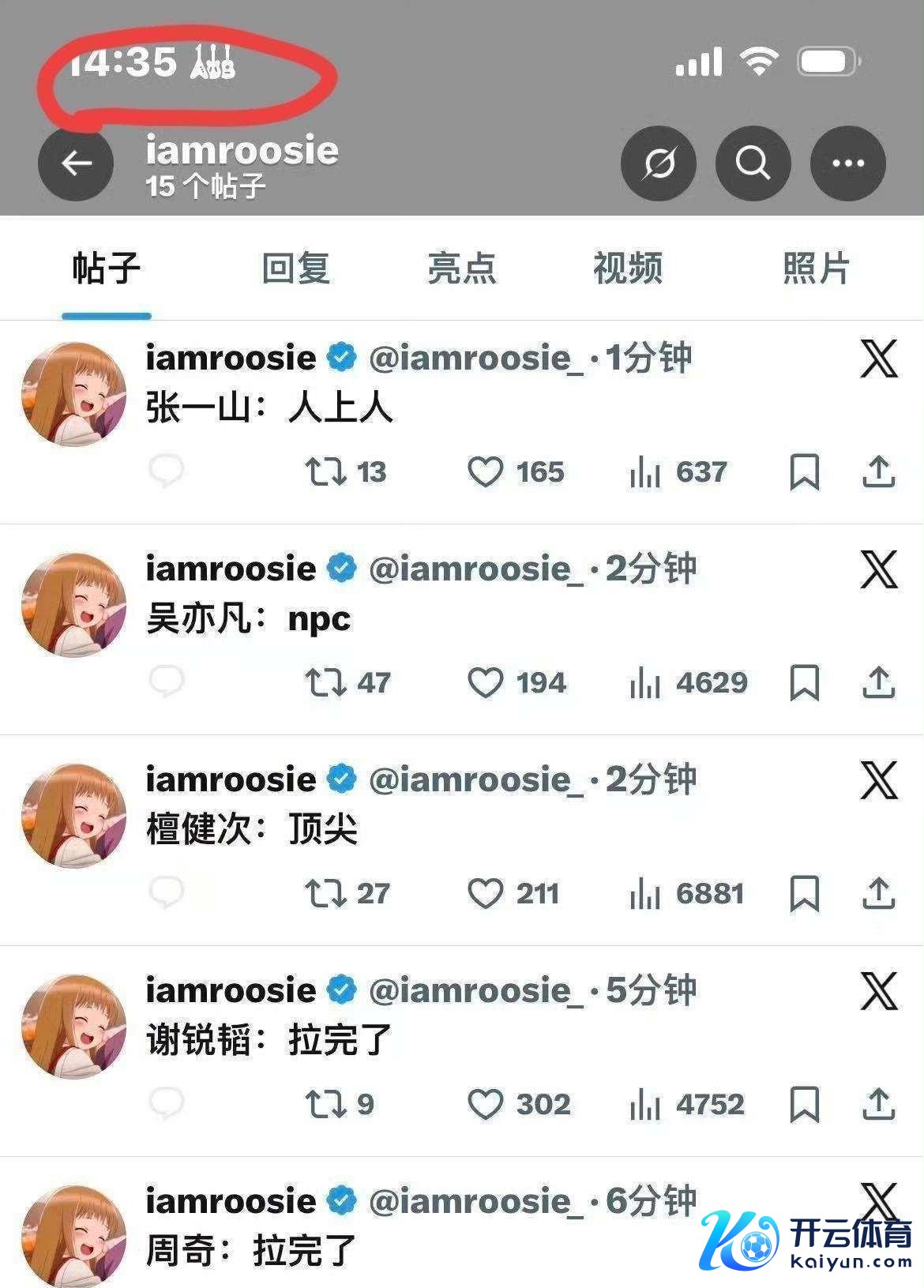Bookmark the post 张一山：人上人
Viewport: 924px width, 1288px height.
tap(804, 472)
